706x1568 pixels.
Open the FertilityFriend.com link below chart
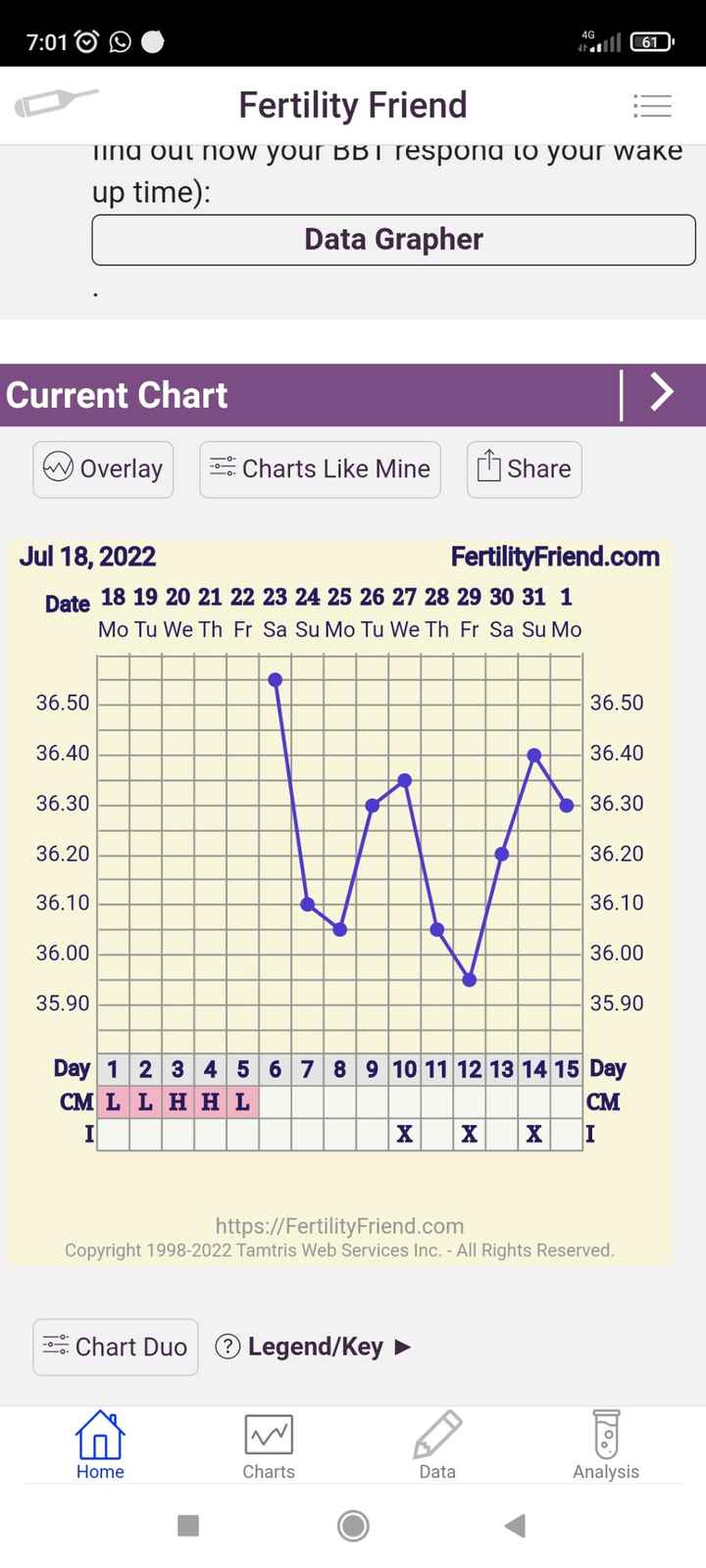339,1226
